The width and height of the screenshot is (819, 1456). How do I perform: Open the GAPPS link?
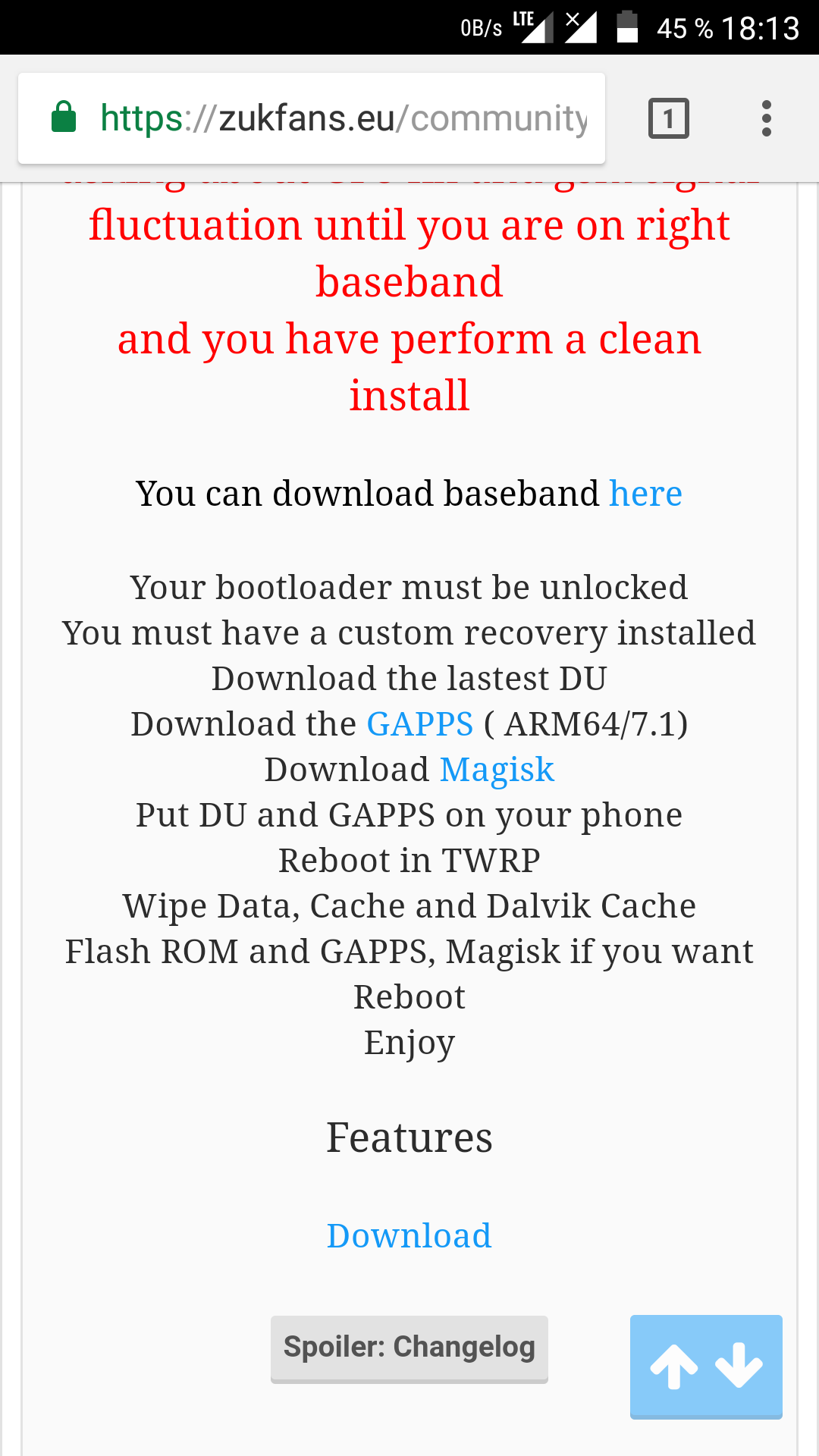[420, 724]
